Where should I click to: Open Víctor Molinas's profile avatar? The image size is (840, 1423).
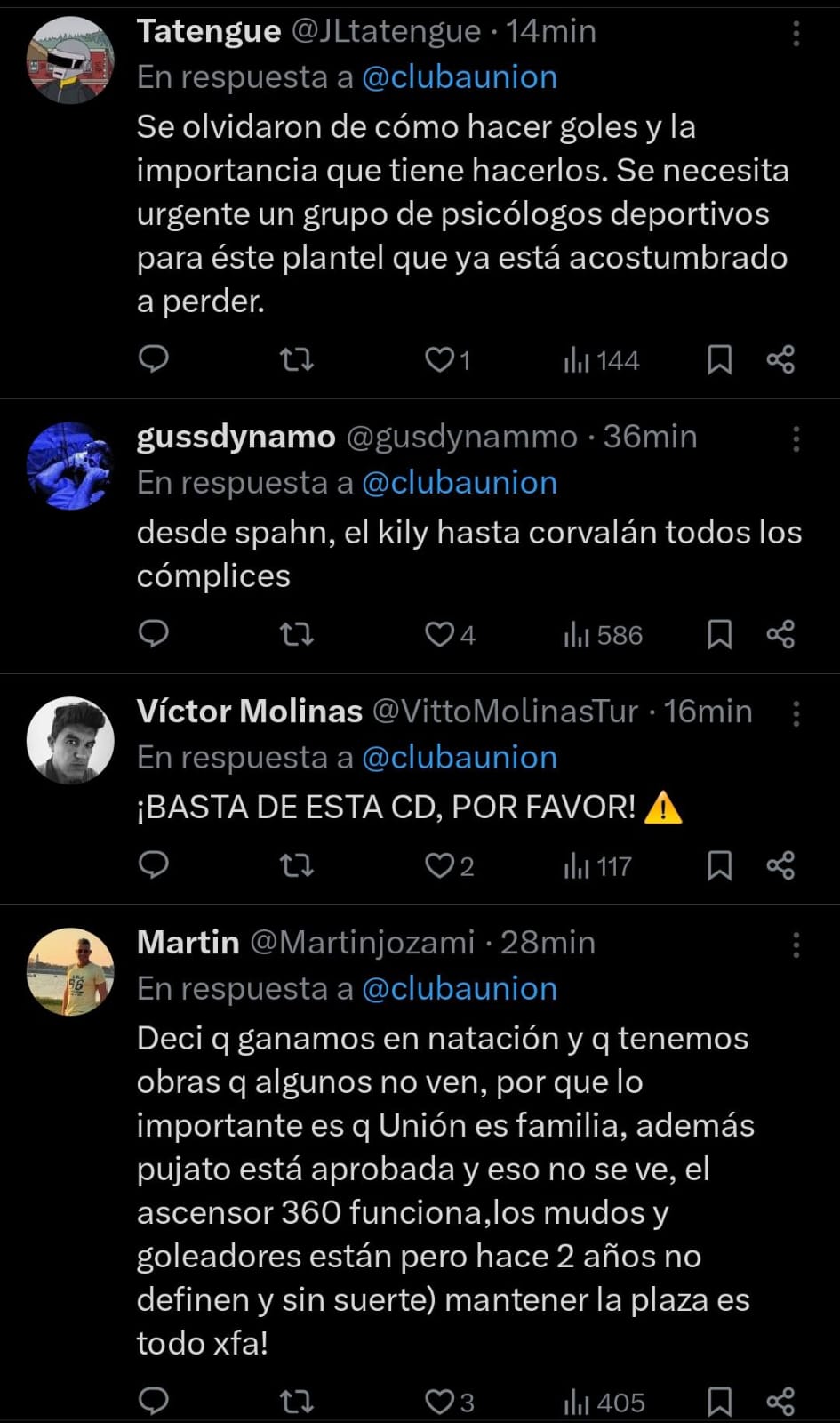click(70, 740)
